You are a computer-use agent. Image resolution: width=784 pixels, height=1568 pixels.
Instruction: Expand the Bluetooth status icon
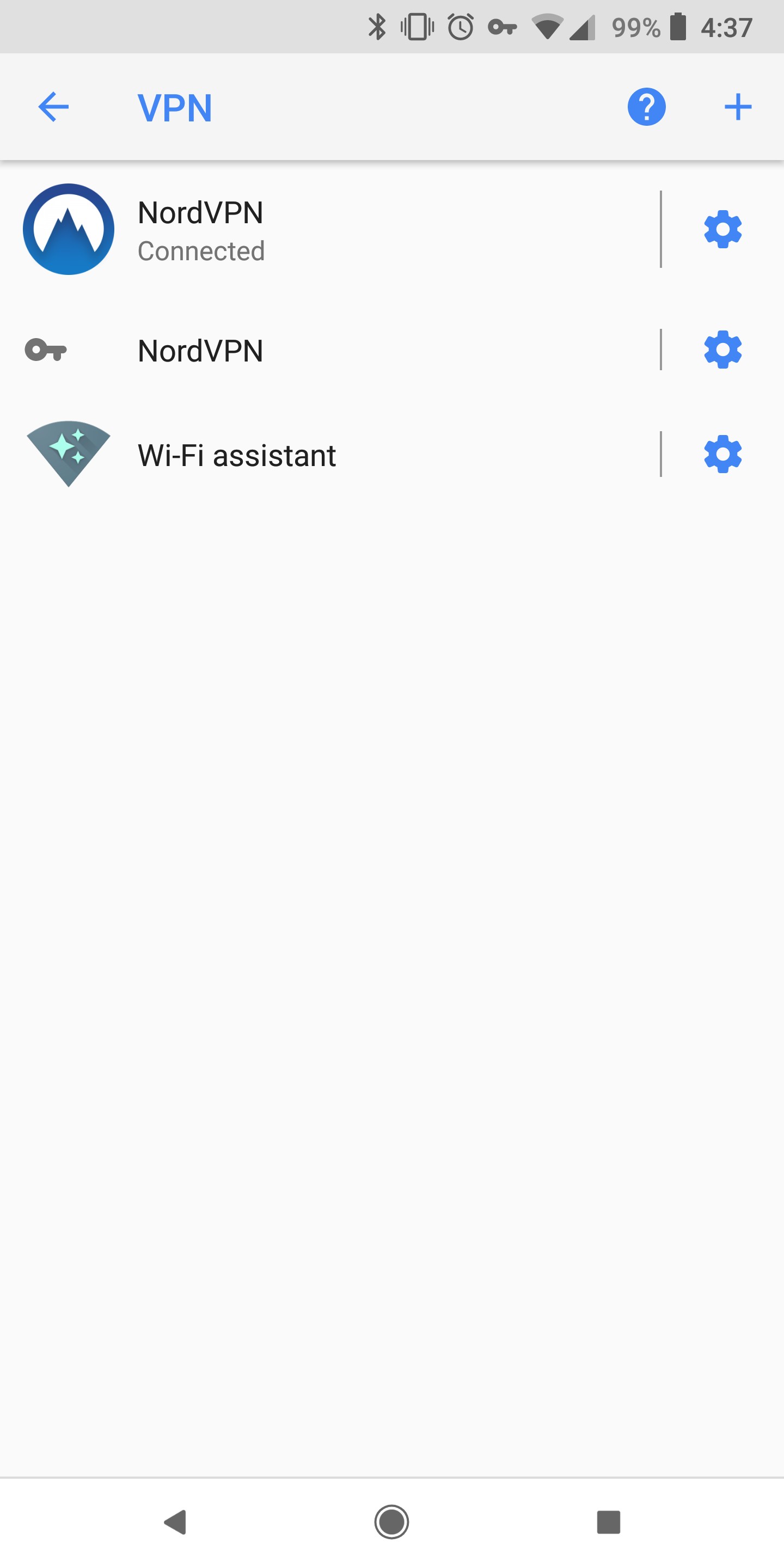point(377,26)
